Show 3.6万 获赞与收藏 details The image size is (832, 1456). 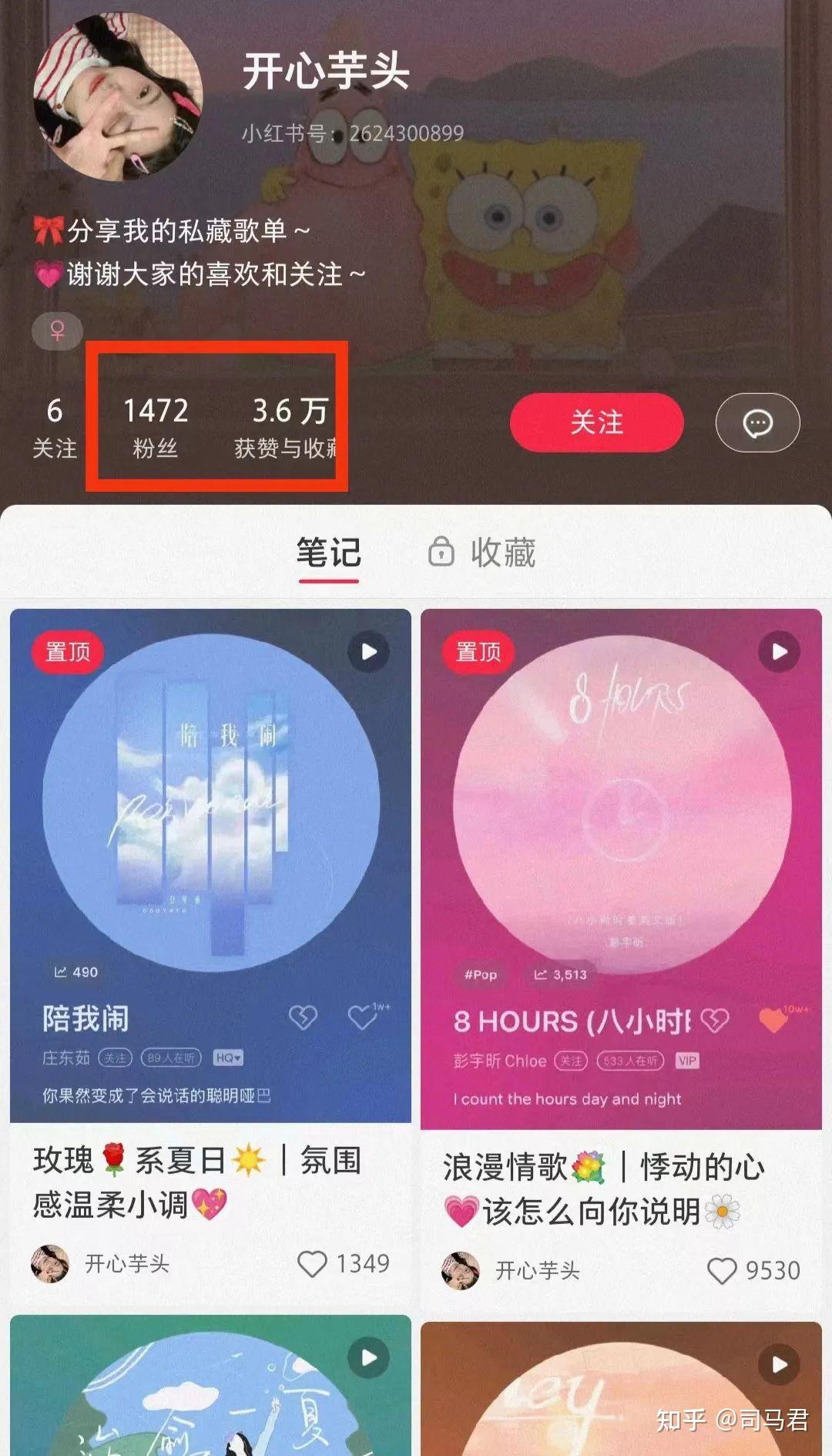pos(287,427)
